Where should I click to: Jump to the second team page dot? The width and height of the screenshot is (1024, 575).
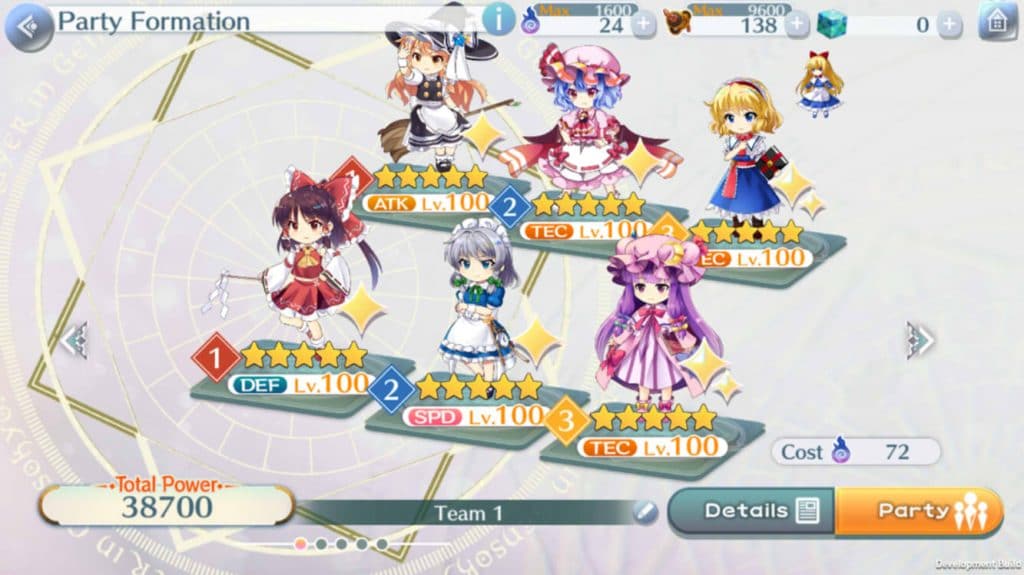click(x=321, y=544)
